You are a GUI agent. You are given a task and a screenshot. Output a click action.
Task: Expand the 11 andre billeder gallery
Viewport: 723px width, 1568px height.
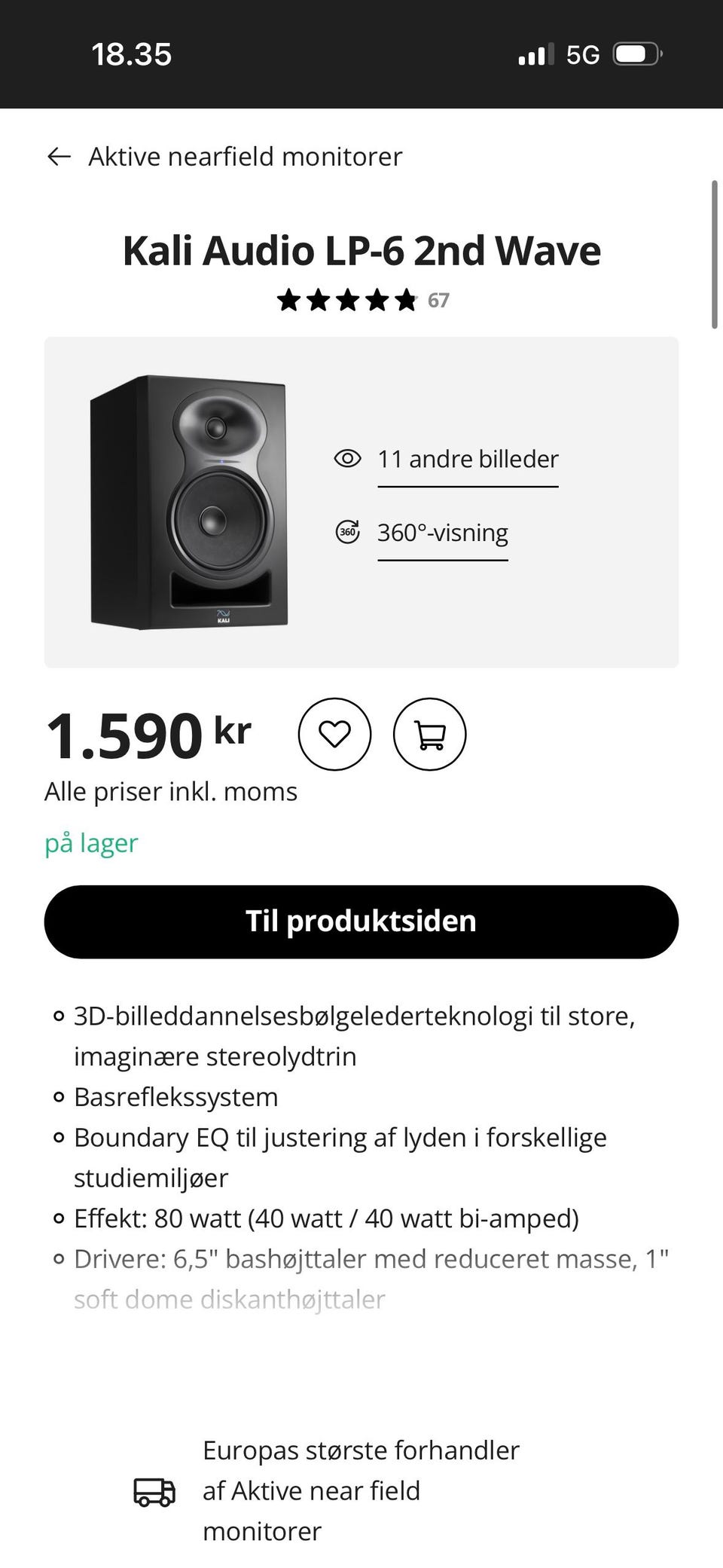(467, 459)
